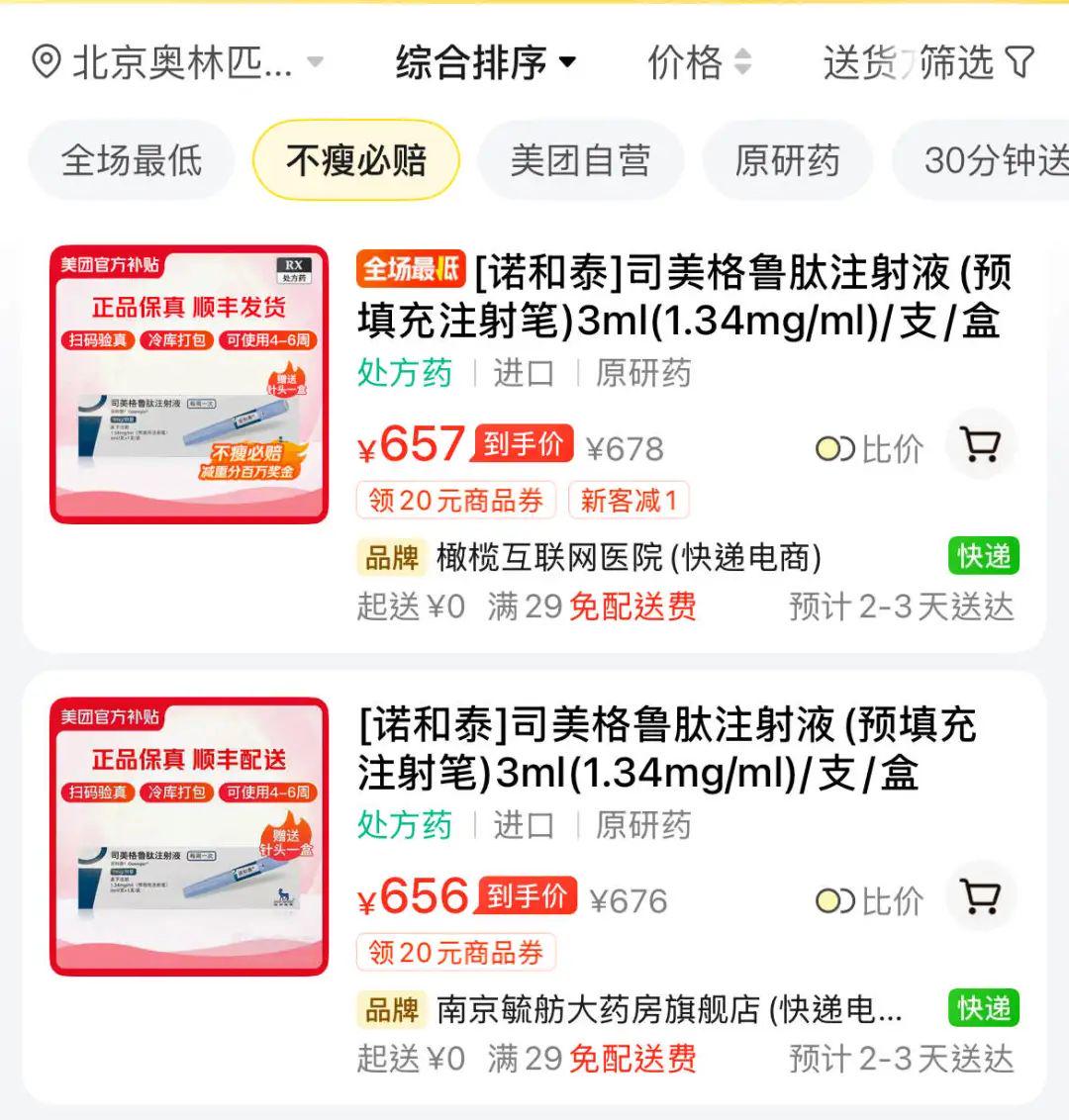Open the 筛选 filter options
Image resolution: width=1069 pixels, height=1120 pixels.
(976, 63)
